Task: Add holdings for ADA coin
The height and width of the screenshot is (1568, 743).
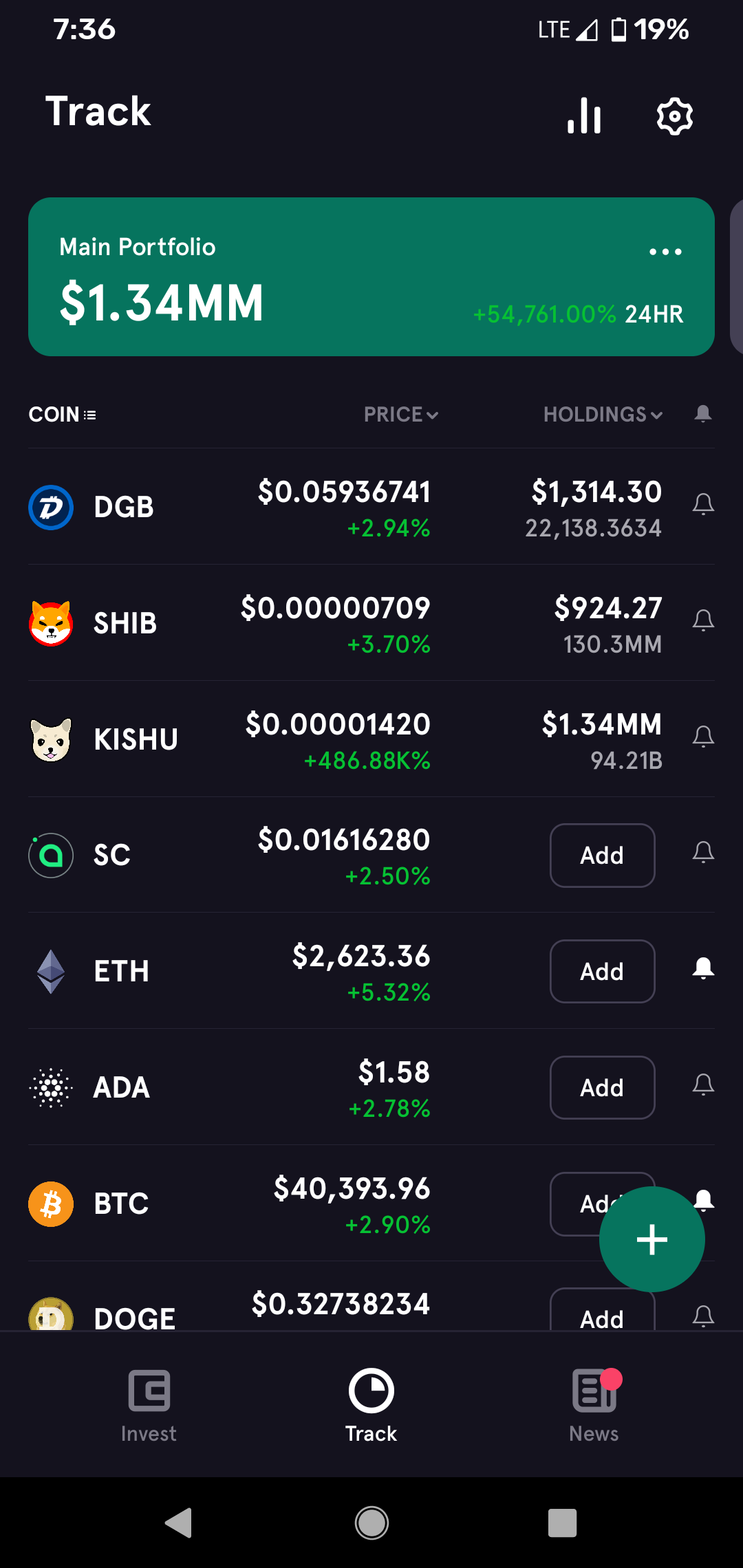Action: (601, 1087)
